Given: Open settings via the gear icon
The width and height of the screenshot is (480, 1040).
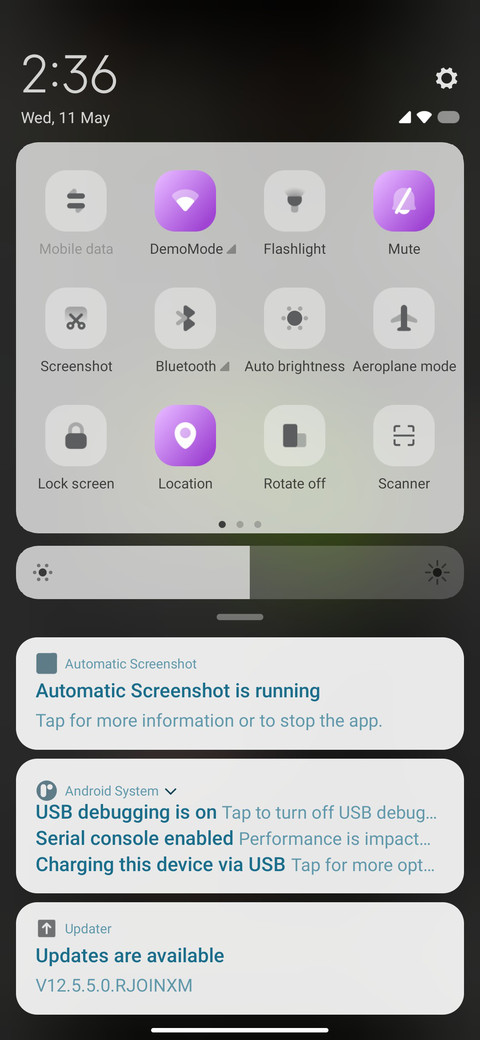Looking at the screenshot, I should pos(446,78).
